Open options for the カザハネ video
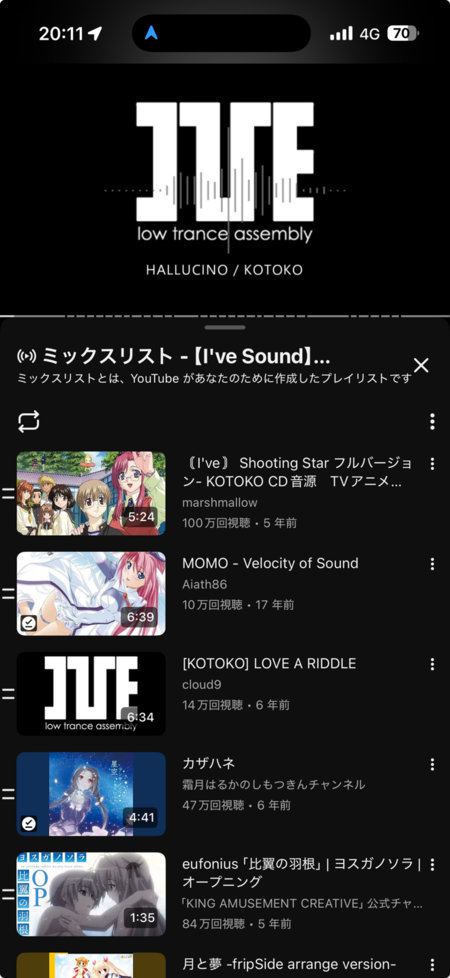Viewport: 450px width, 978px height. [432, 764]
